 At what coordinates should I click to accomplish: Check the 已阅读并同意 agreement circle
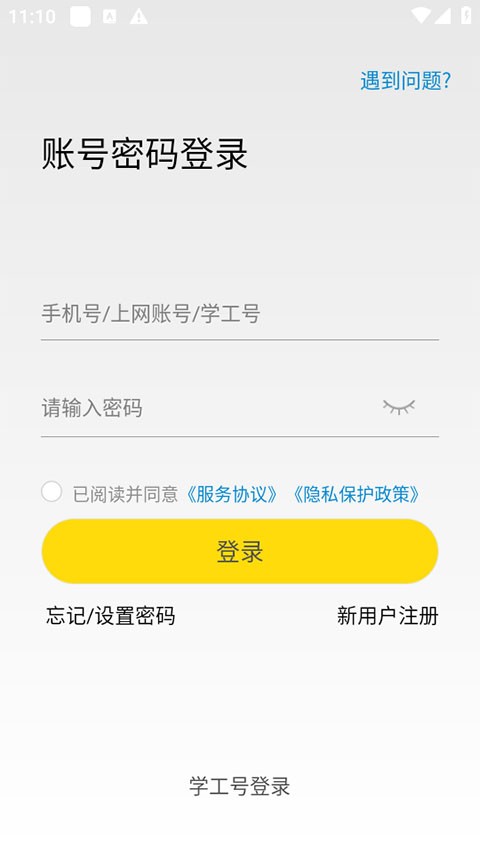(52, 492)
